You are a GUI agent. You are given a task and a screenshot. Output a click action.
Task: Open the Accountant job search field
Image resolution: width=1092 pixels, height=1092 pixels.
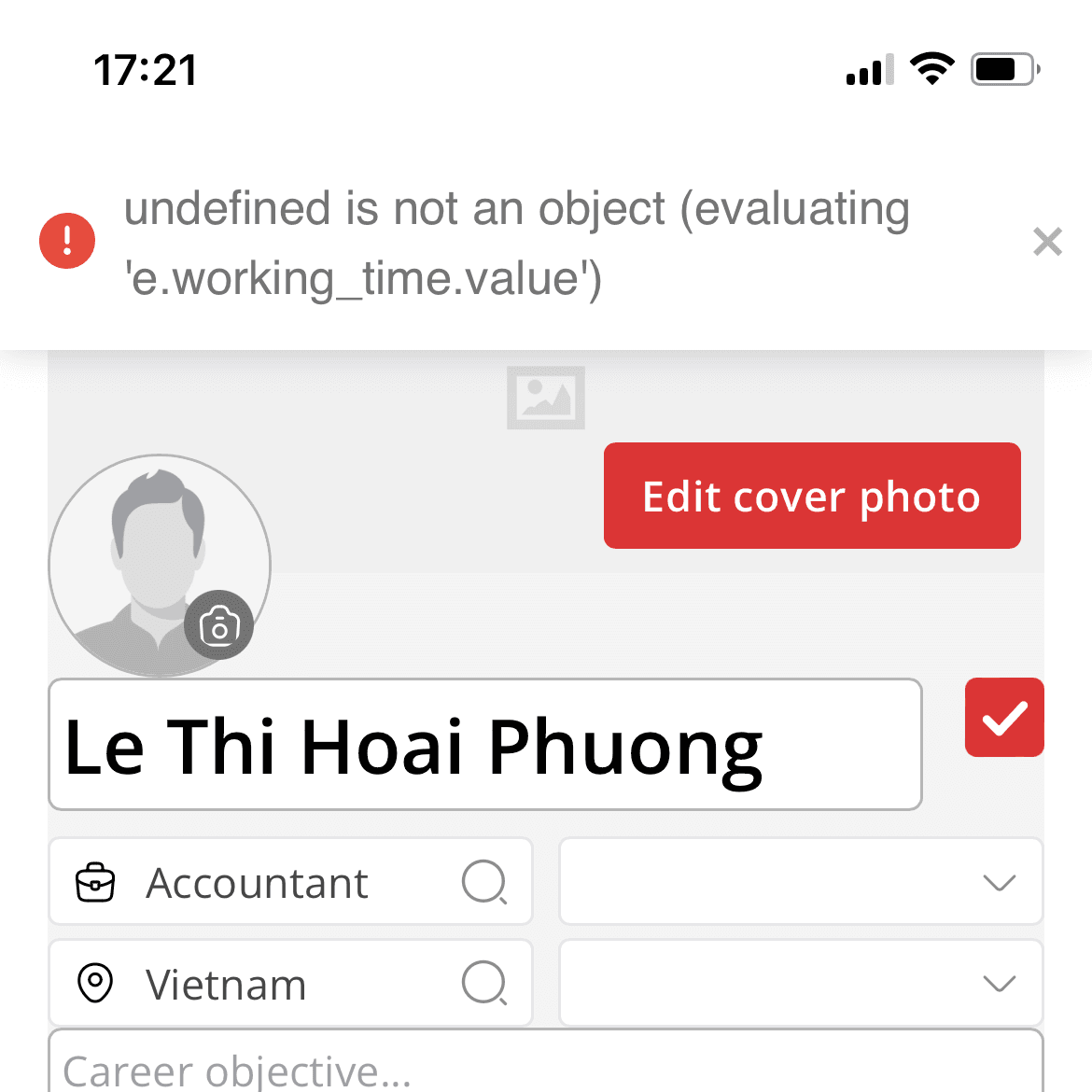point(290,882)
